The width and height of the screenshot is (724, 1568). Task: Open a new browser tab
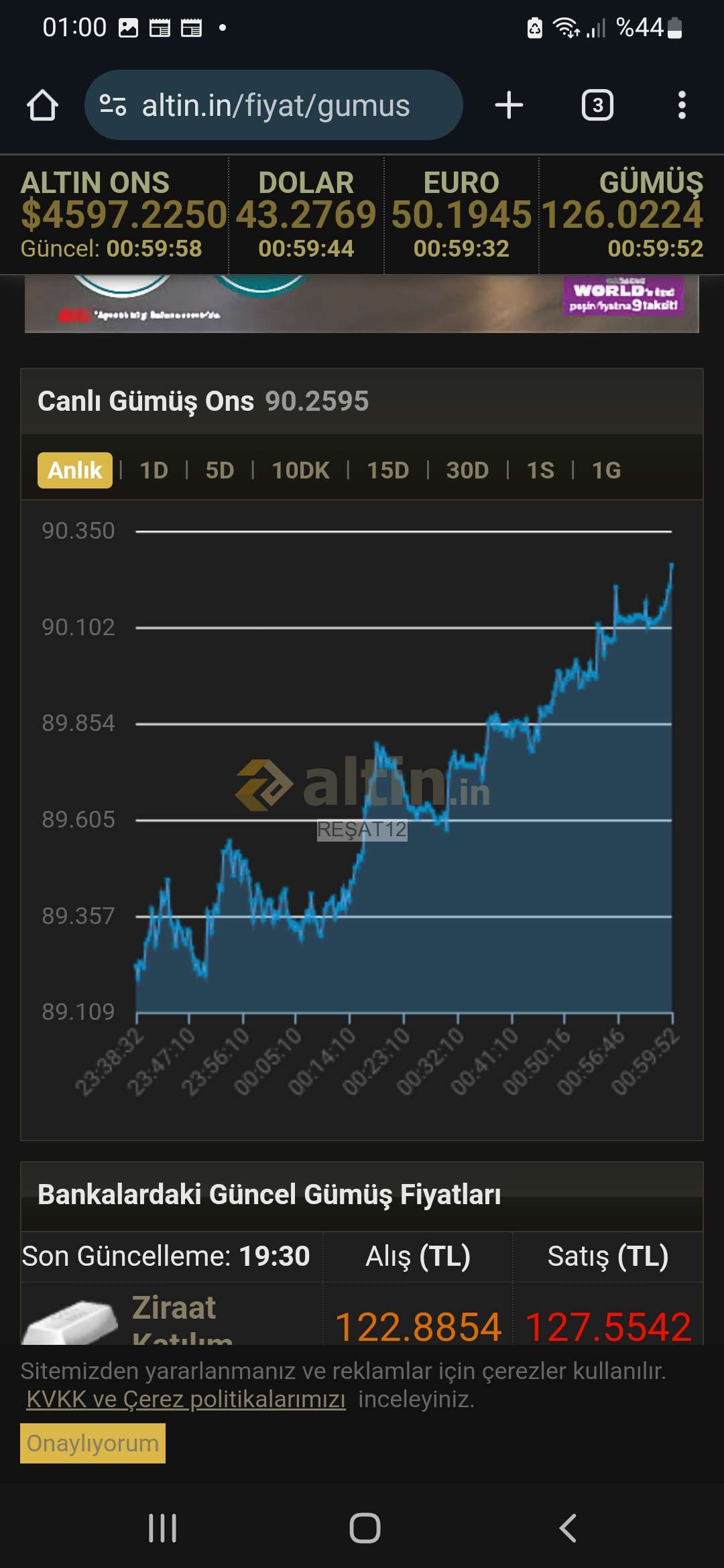click(509, 105)
